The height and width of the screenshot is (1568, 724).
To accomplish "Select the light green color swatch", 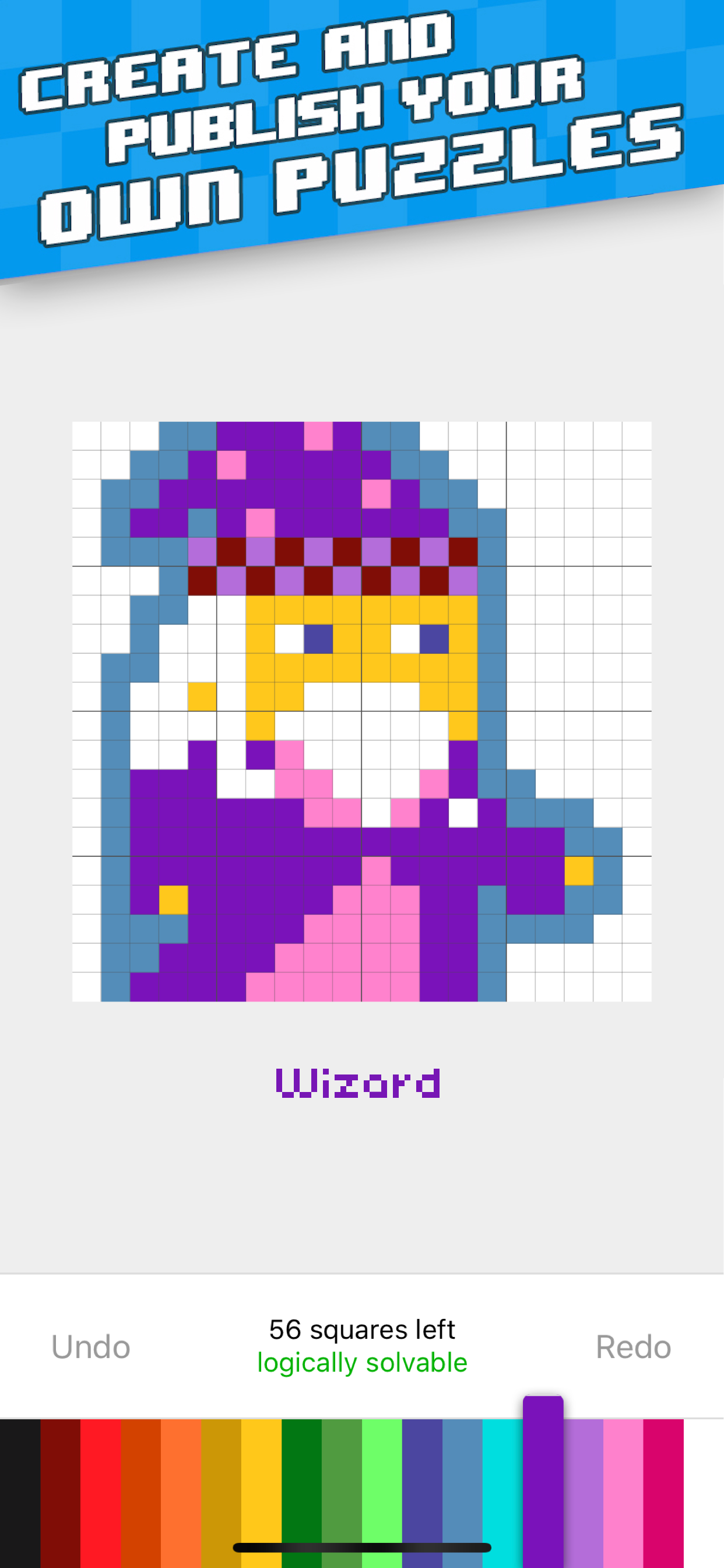I will pos(382,1492).
